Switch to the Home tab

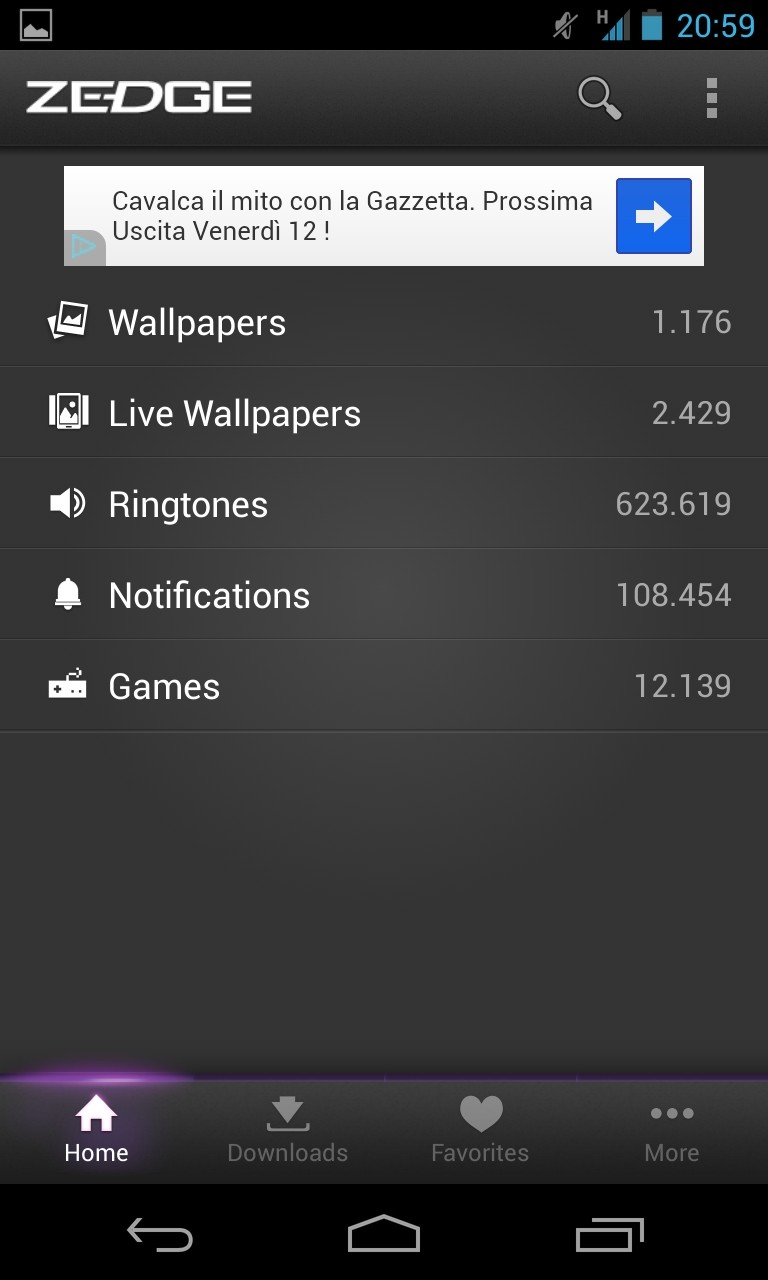(96, 1131)
